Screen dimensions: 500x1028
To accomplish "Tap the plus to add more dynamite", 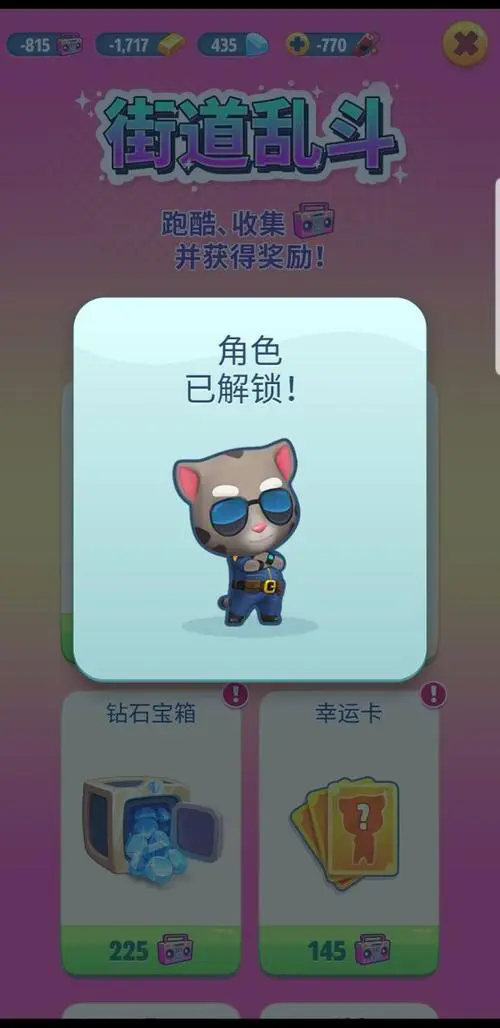I will click(x=298, y=45).
